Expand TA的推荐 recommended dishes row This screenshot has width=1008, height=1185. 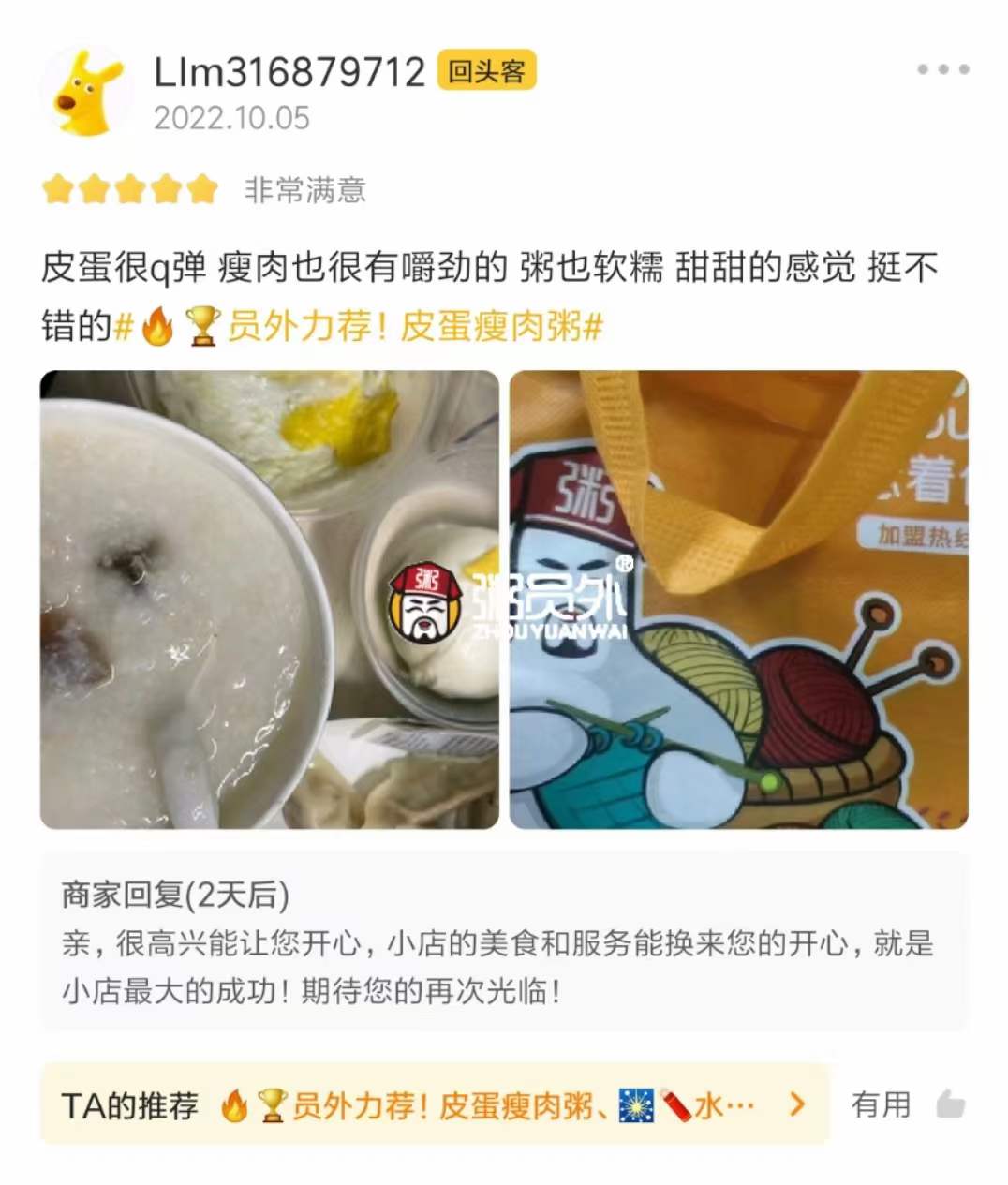pos(796,1104)
